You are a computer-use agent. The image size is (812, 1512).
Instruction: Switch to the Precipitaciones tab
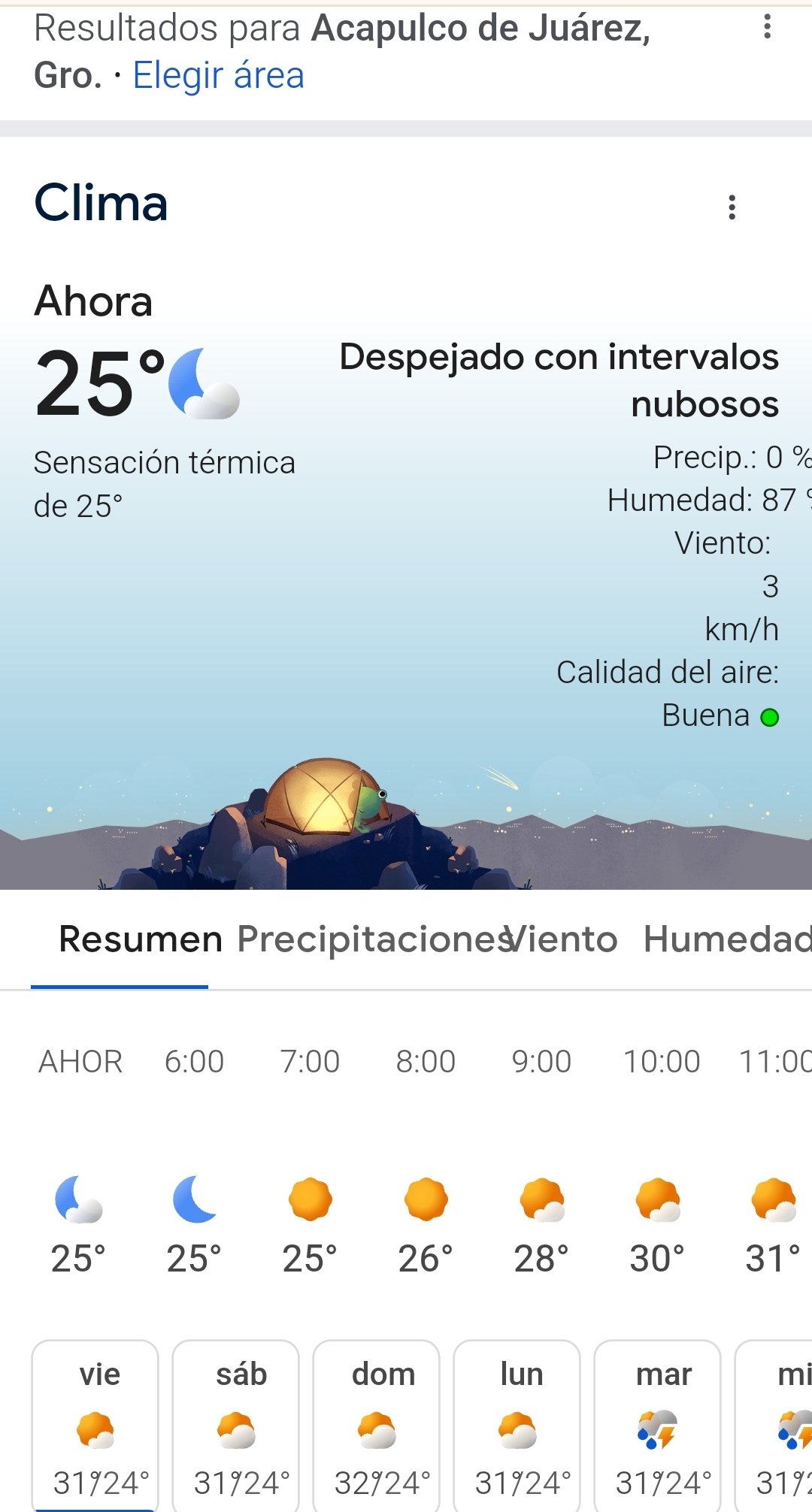pos(368,939)
